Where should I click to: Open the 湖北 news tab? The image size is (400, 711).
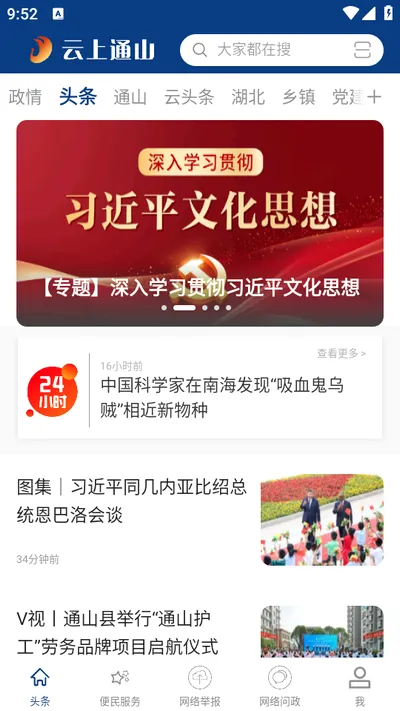tap(248, 97)
